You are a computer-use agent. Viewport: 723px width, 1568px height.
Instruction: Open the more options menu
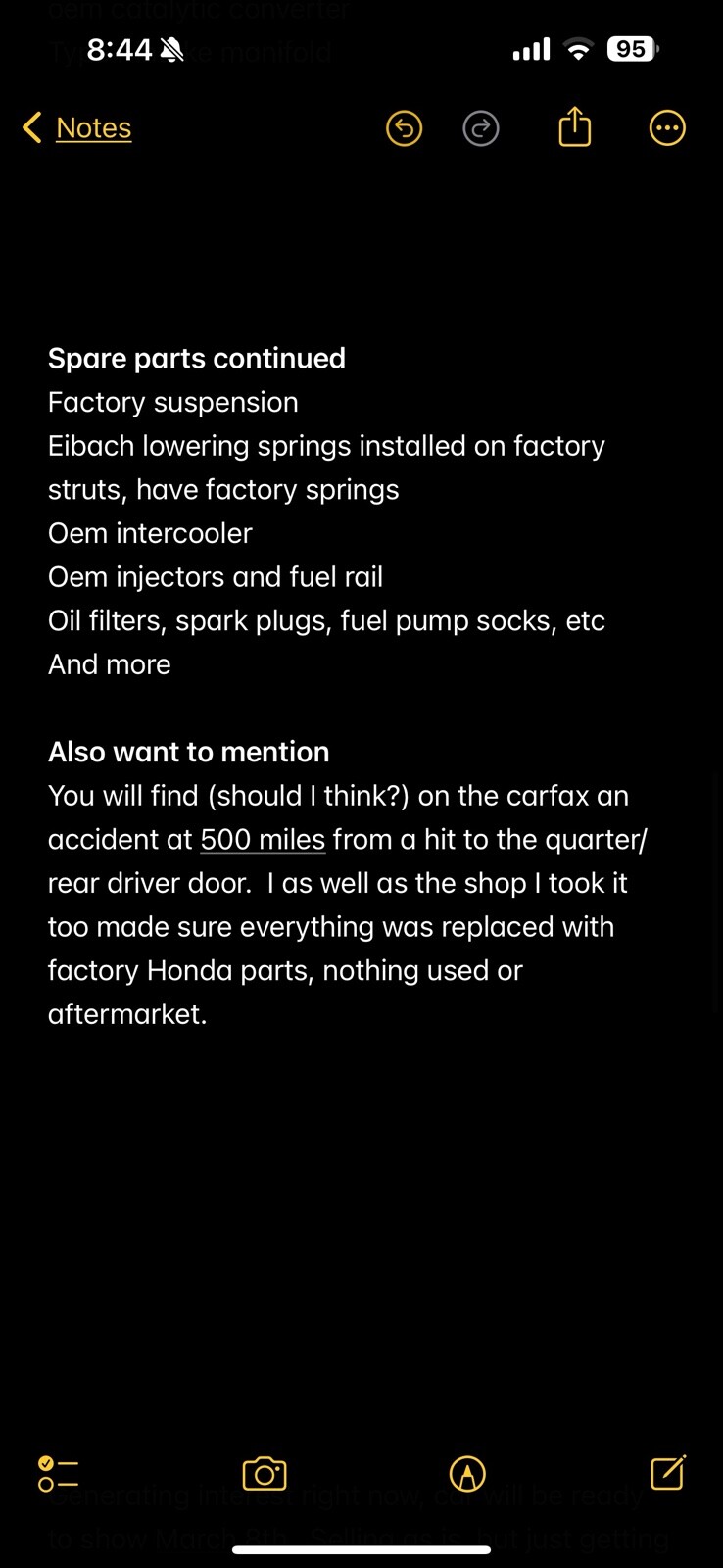click(x=667, y=128)
